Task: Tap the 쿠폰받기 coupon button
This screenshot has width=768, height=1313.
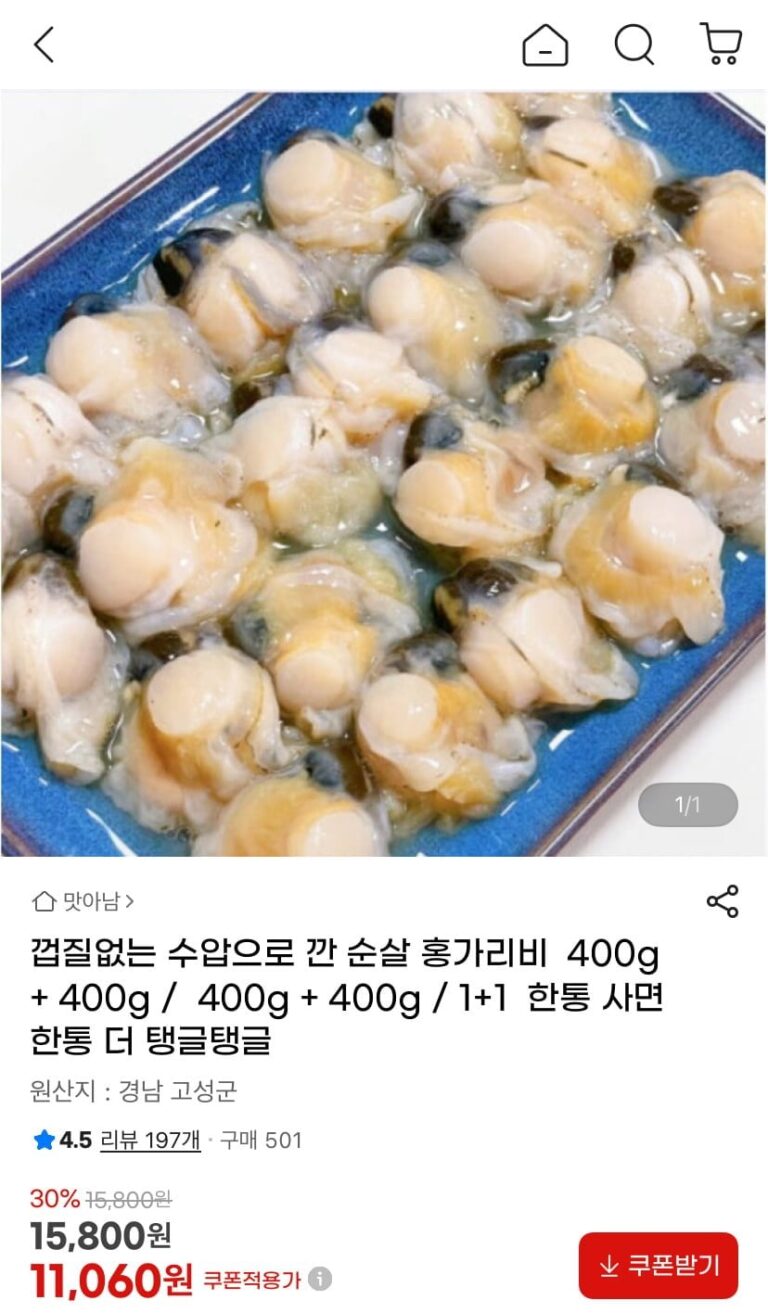Action: (658, 1265)
